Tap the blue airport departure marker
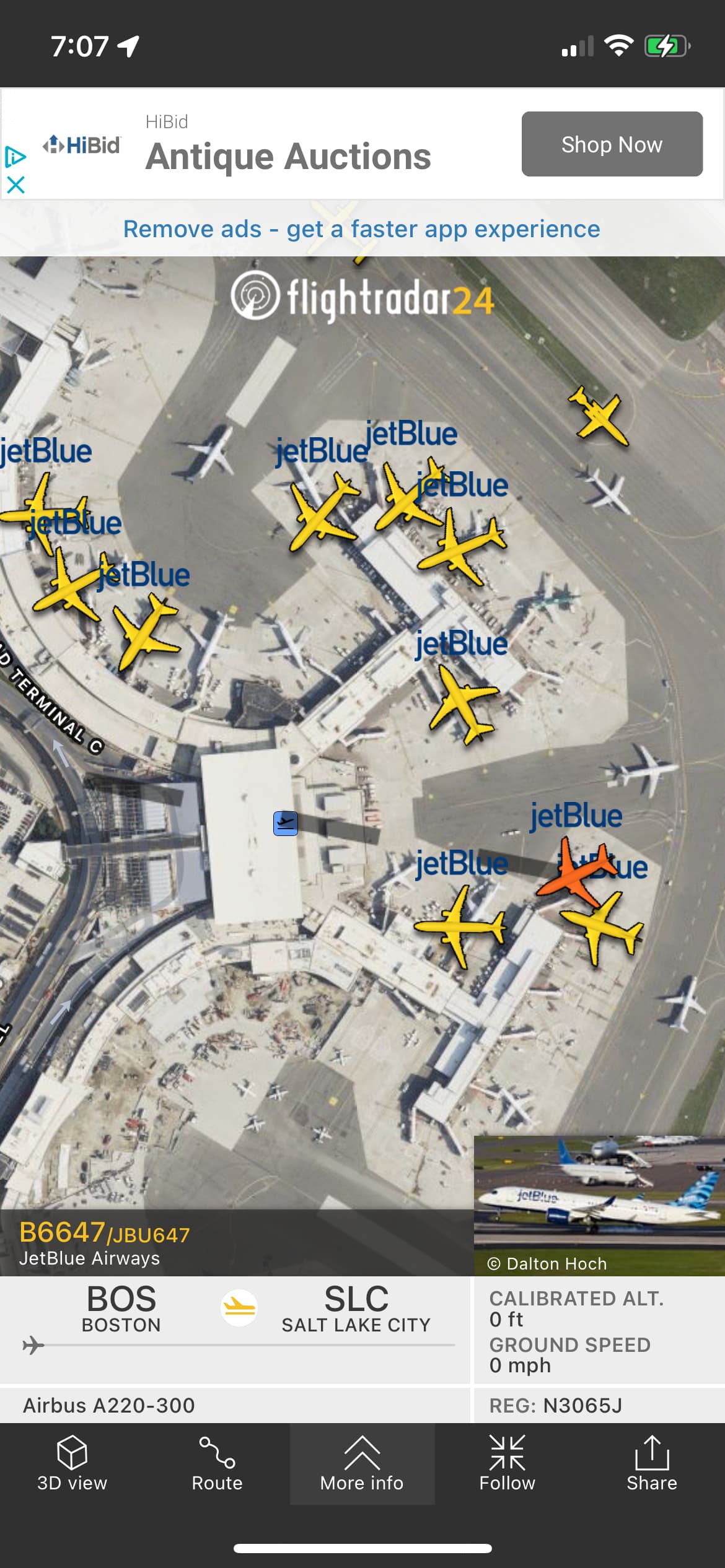Screen dimensions: 725x1568 [x=286, y=823]
